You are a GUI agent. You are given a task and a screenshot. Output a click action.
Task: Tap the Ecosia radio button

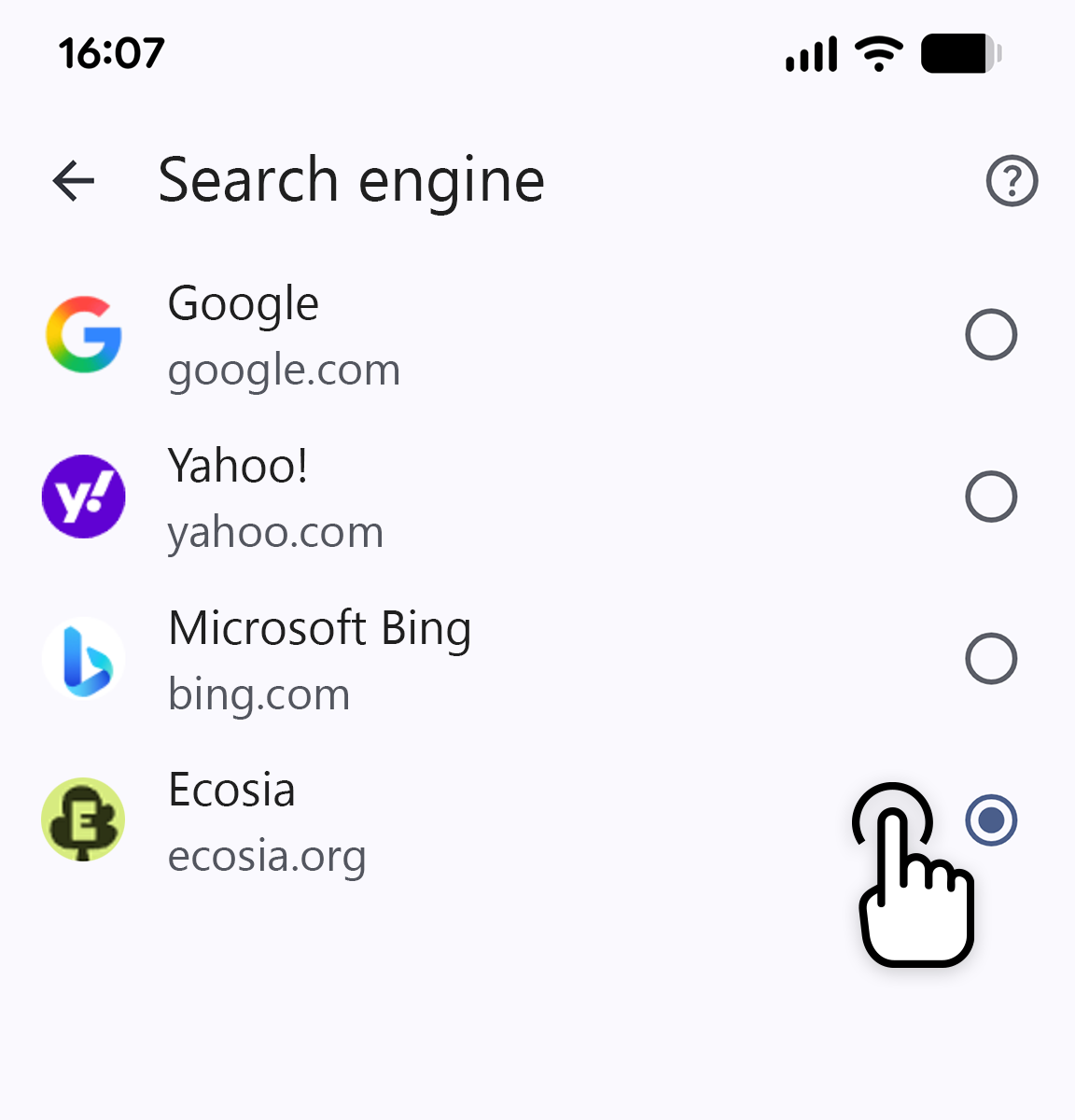tap(991, 820)
